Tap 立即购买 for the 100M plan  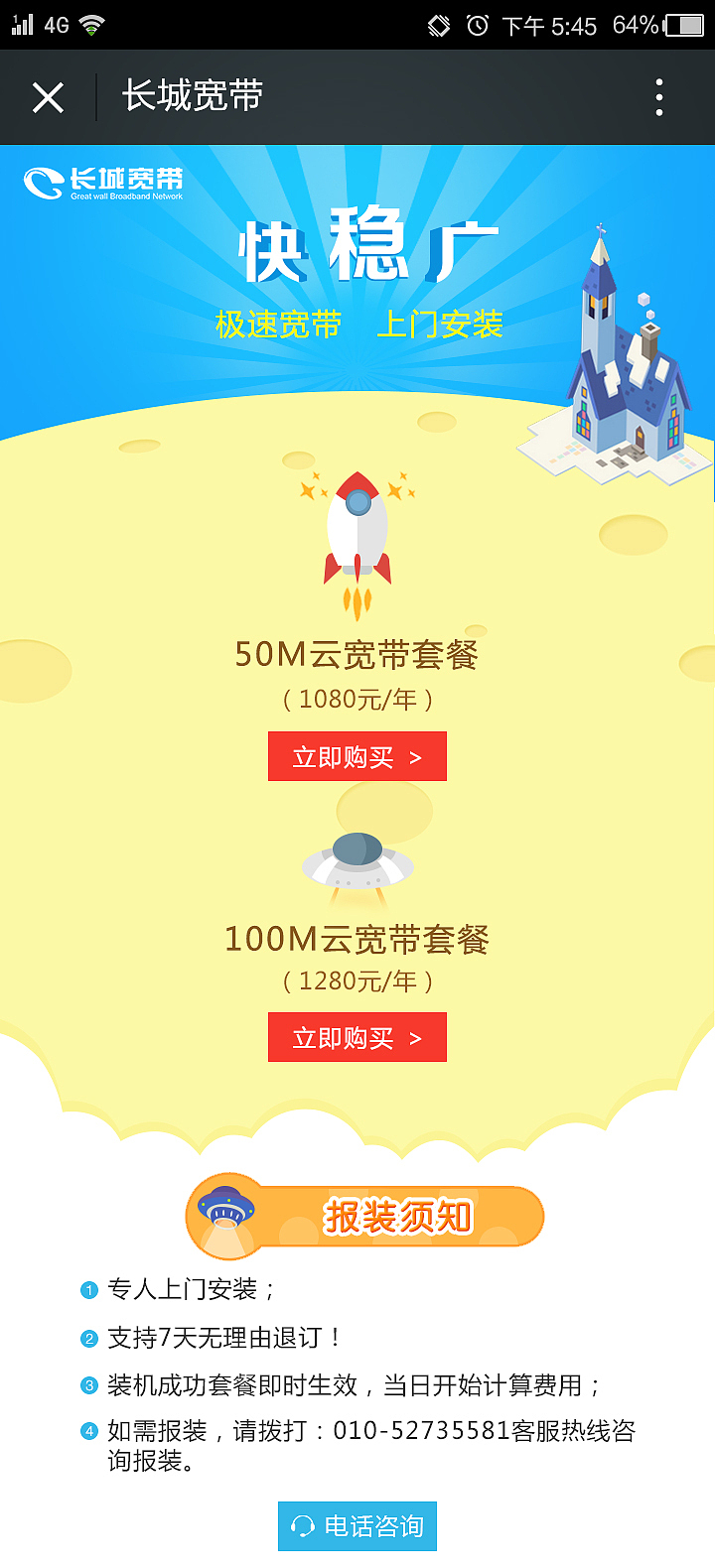point(357,1037)
